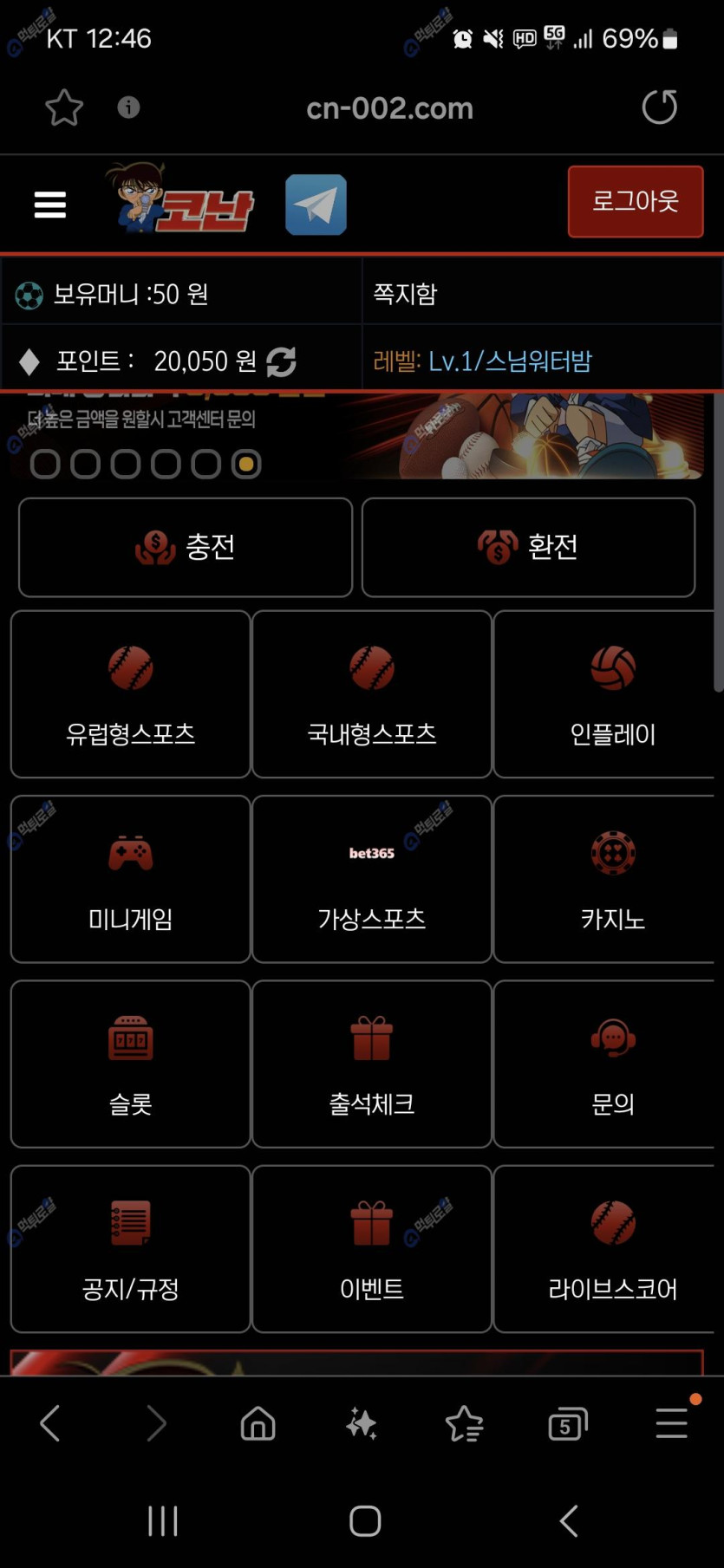Open the 라이브스코어 tile

point(611,1248)
